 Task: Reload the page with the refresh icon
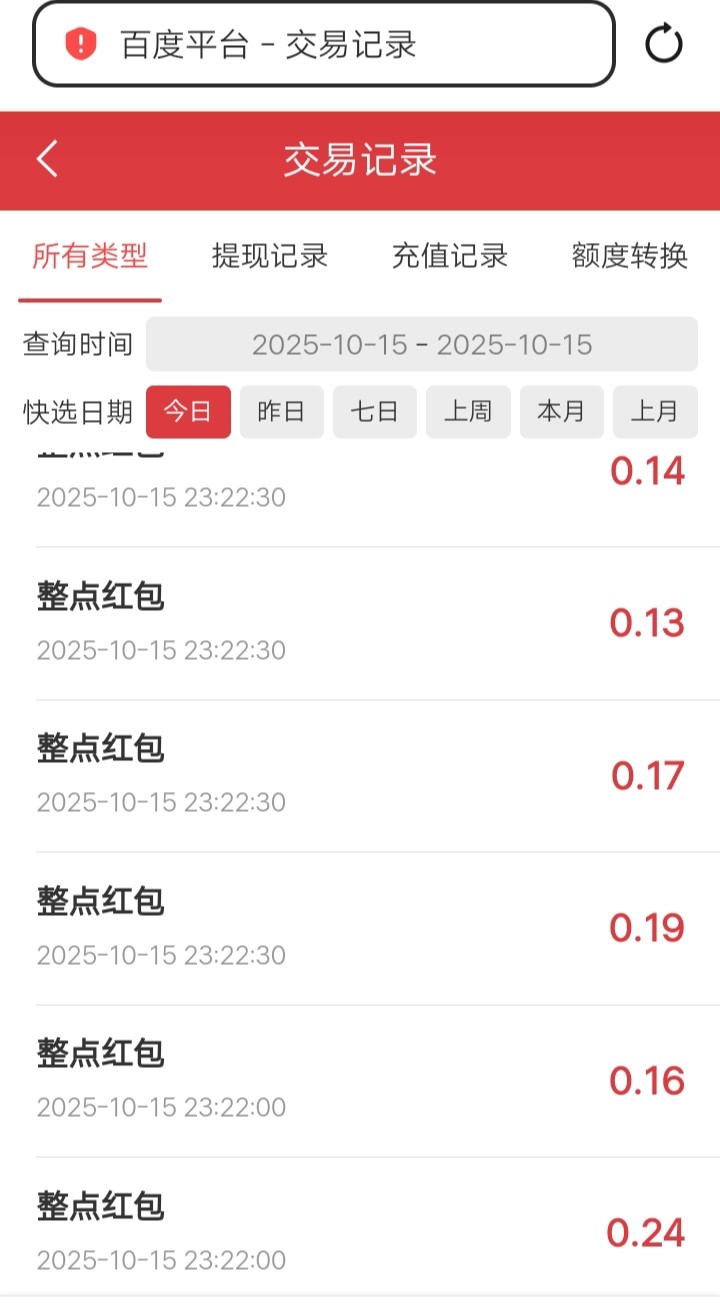coord(664,45)
